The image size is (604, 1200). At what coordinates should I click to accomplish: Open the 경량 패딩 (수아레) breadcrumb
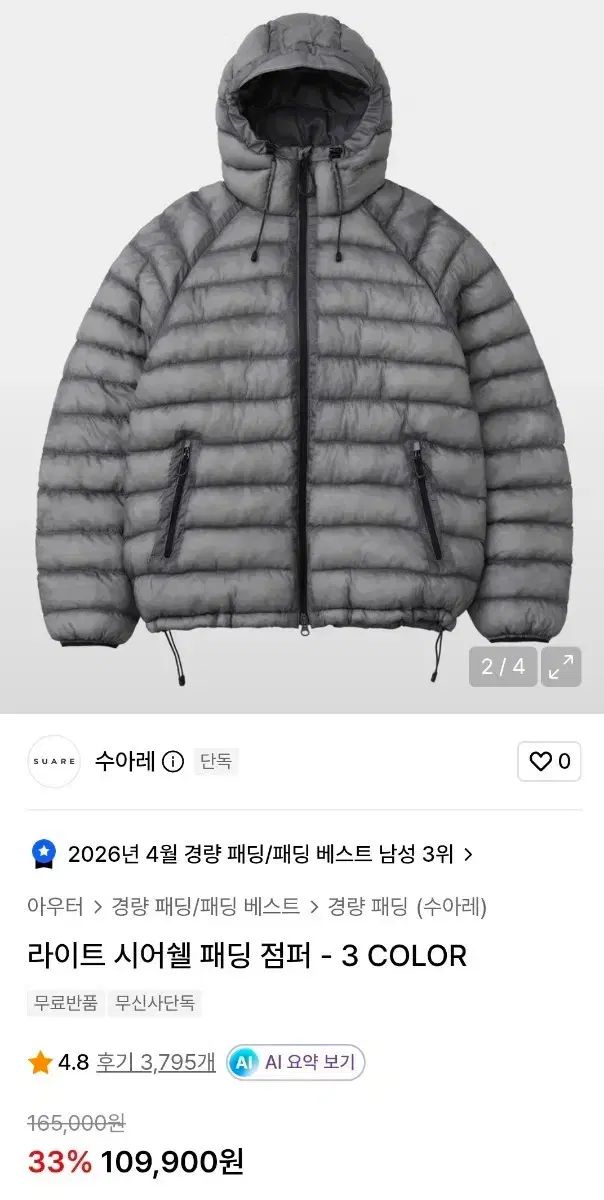[x=408, y=907]
